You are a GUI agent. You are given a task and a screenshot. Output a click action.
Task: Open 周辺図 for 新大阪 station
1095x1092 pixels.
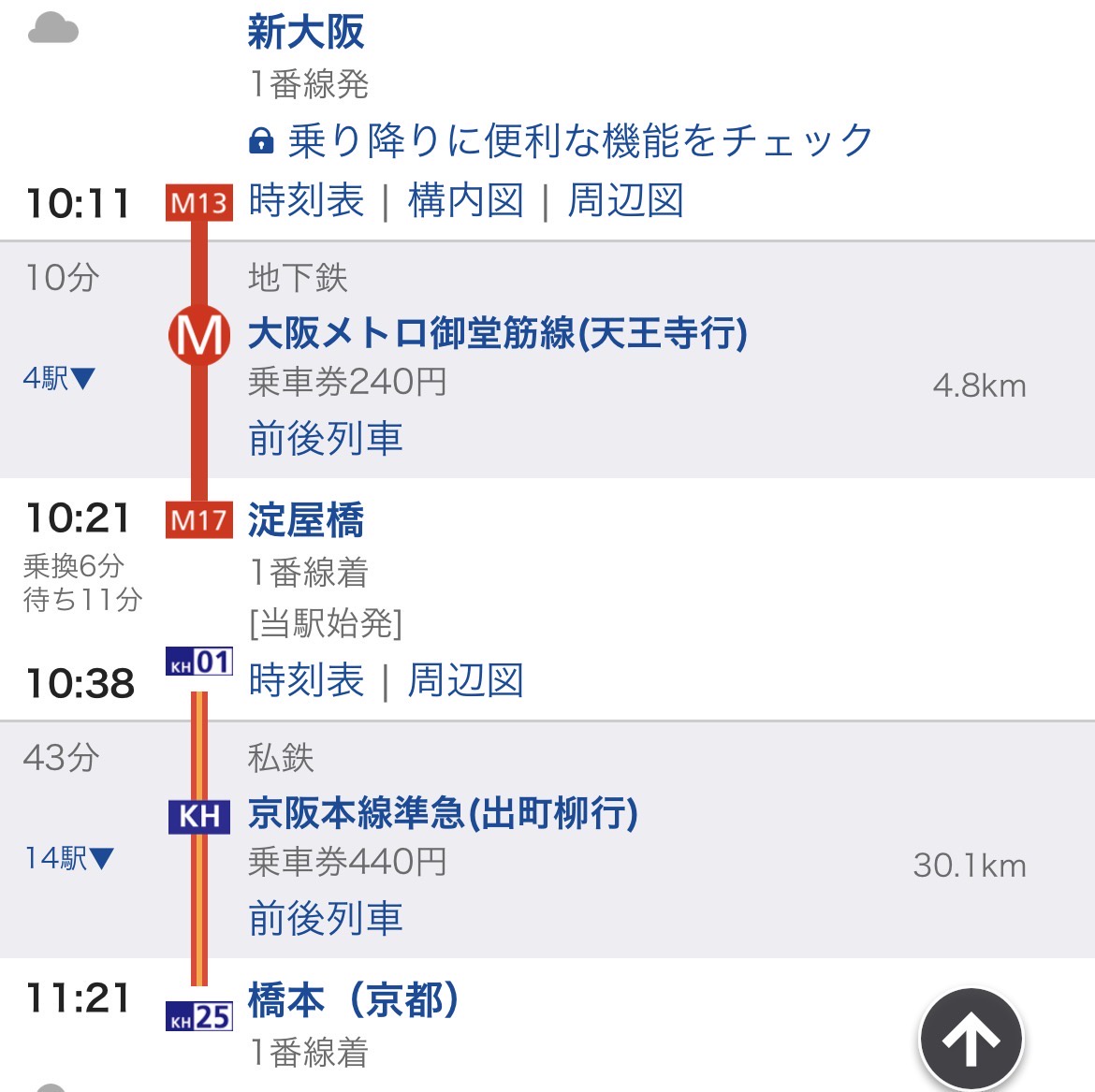click(x=625, y=200)
